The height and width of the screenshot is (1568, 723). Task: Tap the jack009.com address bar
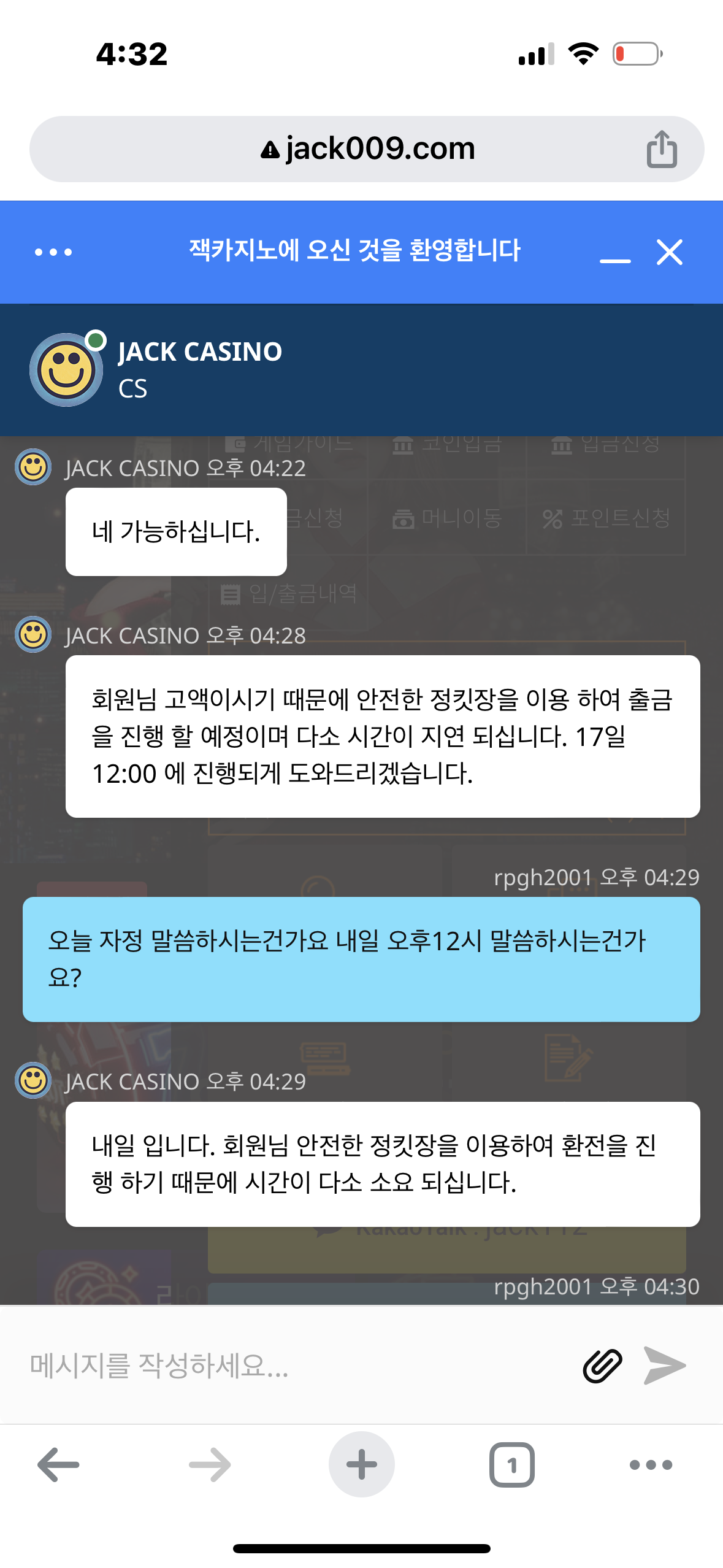[x=367, y=149]
